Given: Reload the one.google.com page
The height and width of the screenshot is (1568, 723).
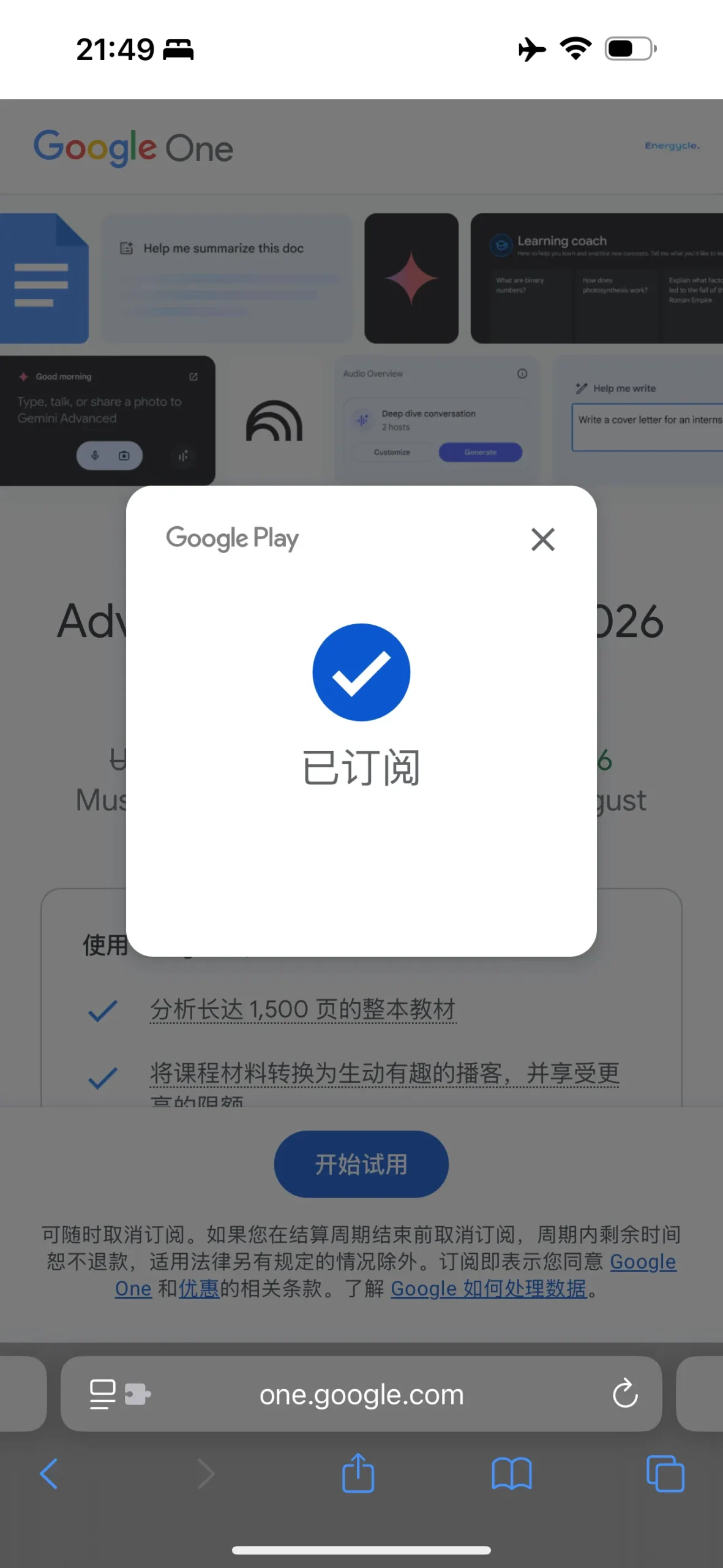Looking at the screenshot, I should click(x=625, y=1394).
